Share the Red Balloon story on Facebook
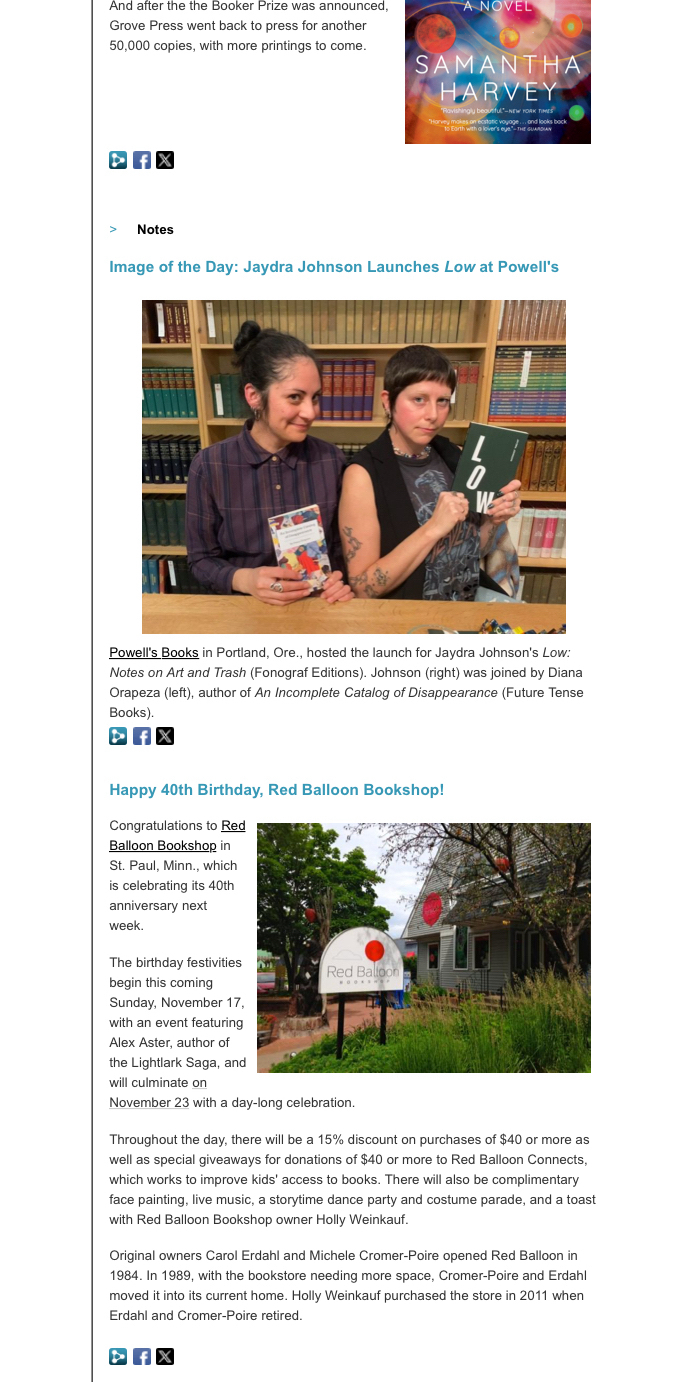The width and height of the screenshot is (677, 1382). (142, 1357)
